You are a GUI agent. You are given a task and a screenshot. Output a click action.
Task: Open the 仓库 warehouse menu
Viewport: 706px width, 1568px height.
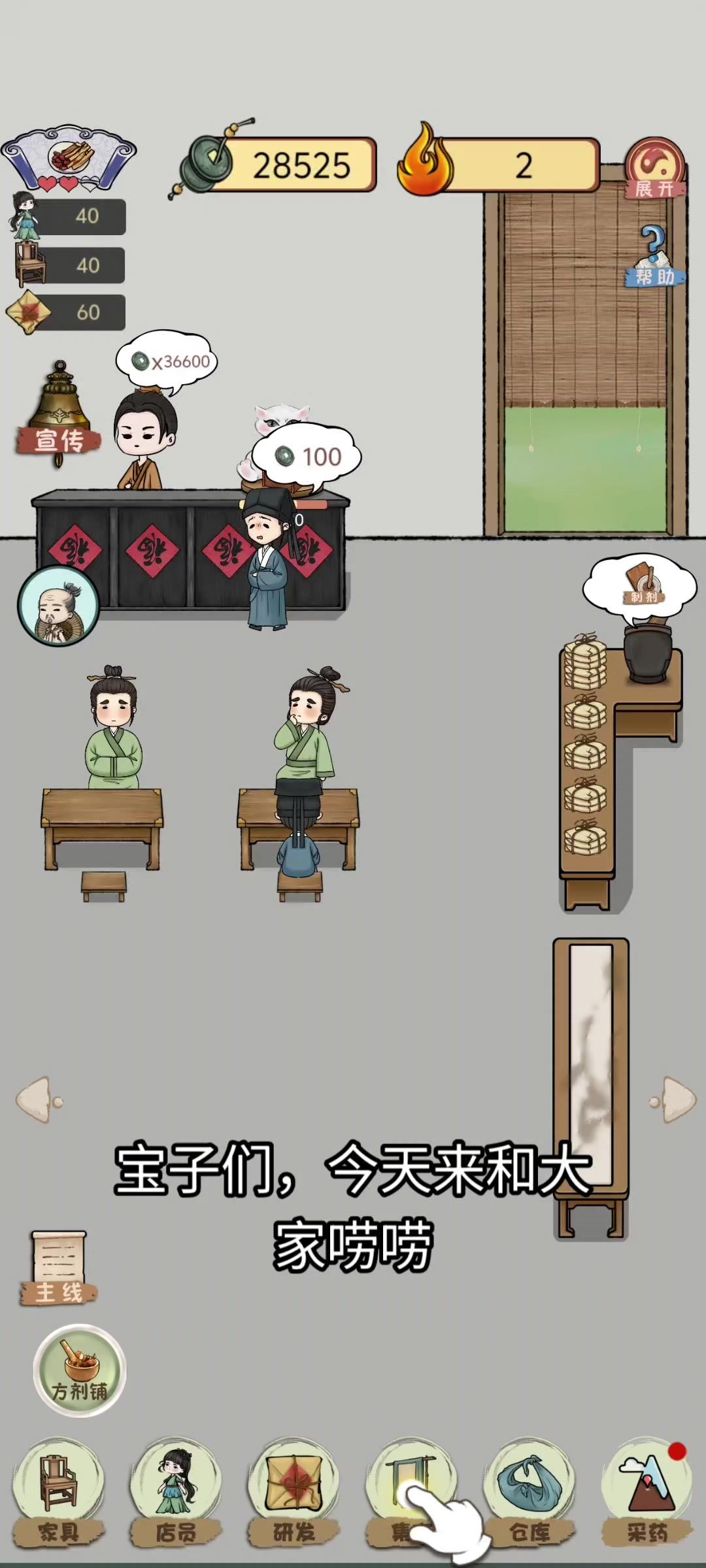529,1493
